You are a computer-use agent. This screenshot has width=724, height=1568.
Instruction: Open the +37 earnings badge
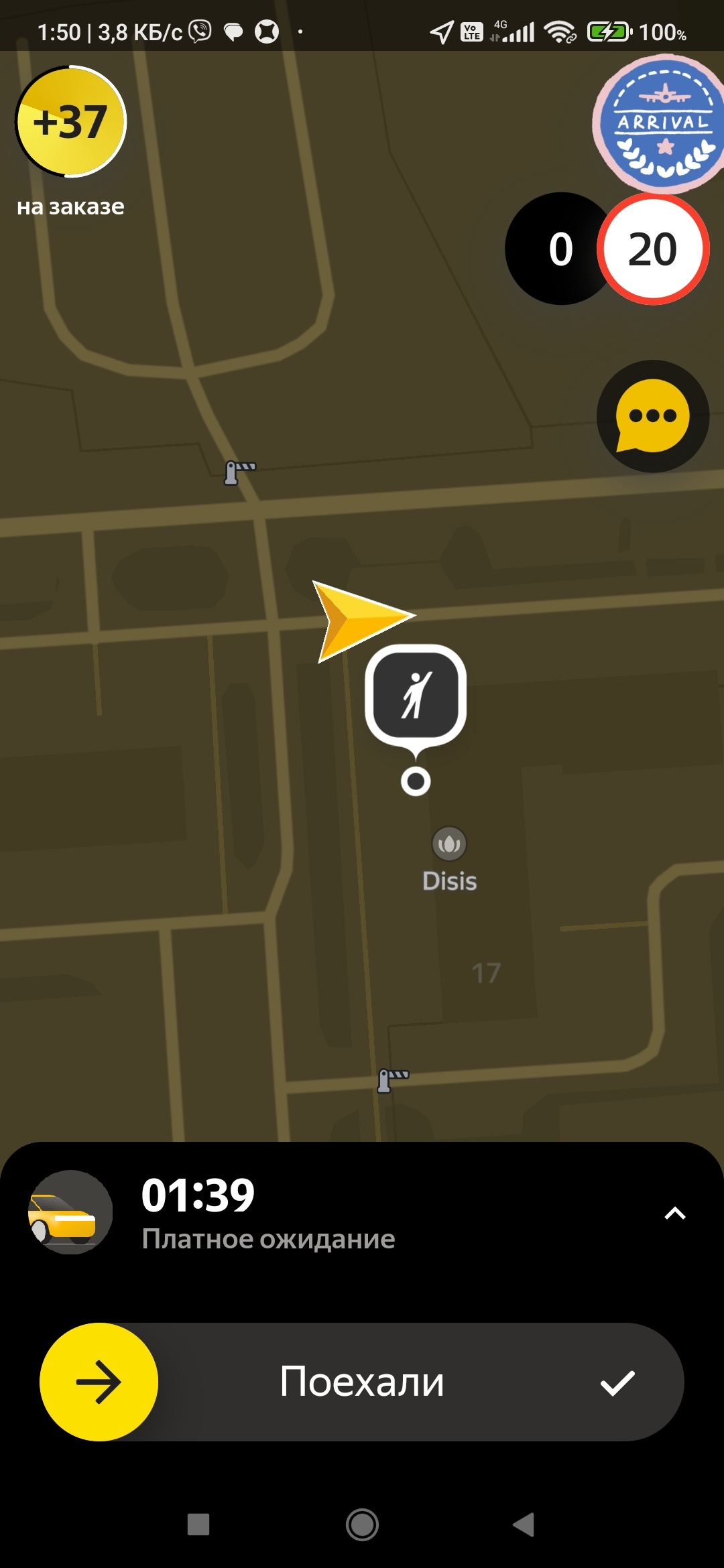[70, 122]
